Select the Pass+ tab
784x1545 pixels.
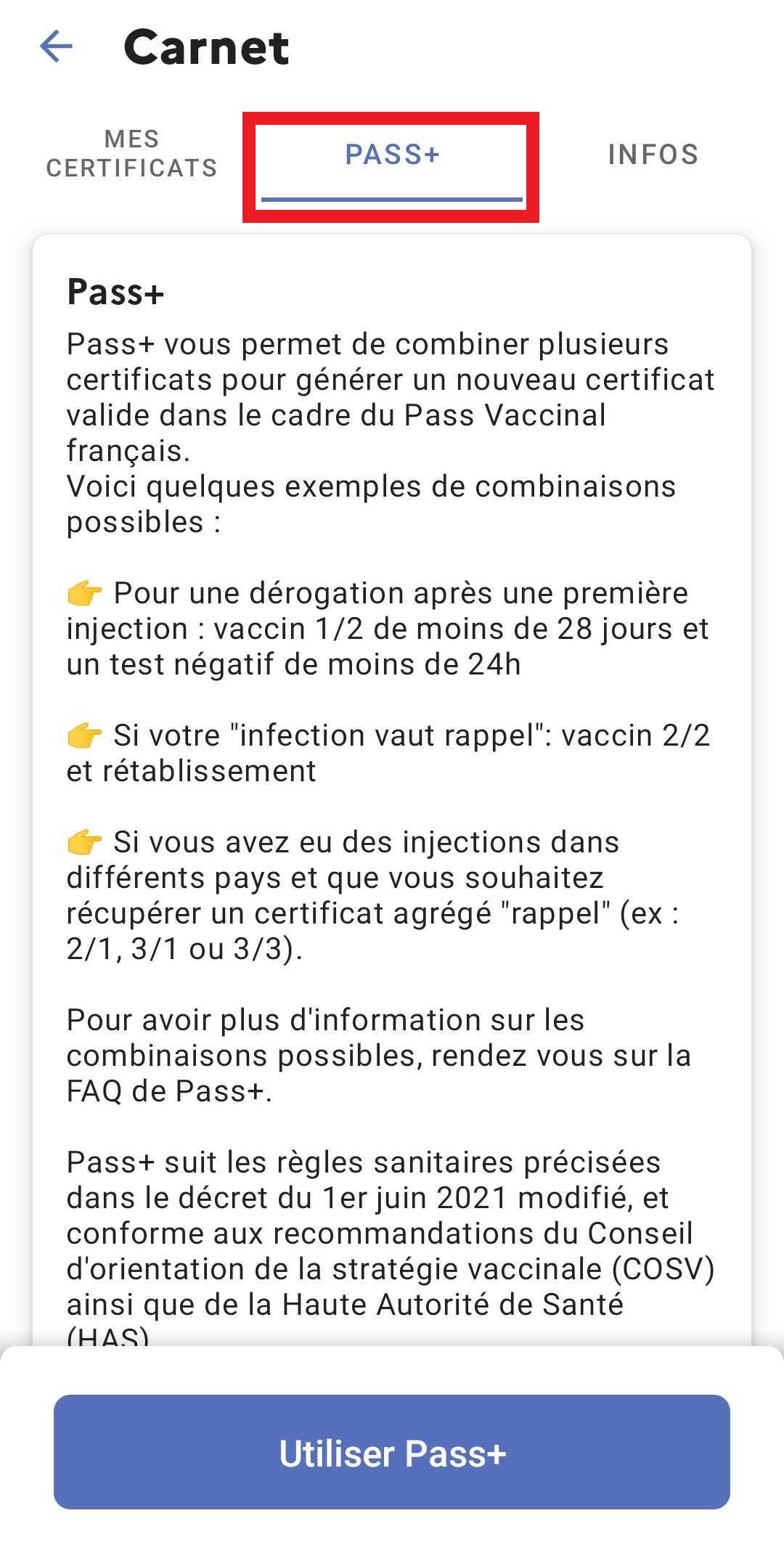(x=392, y=155)
